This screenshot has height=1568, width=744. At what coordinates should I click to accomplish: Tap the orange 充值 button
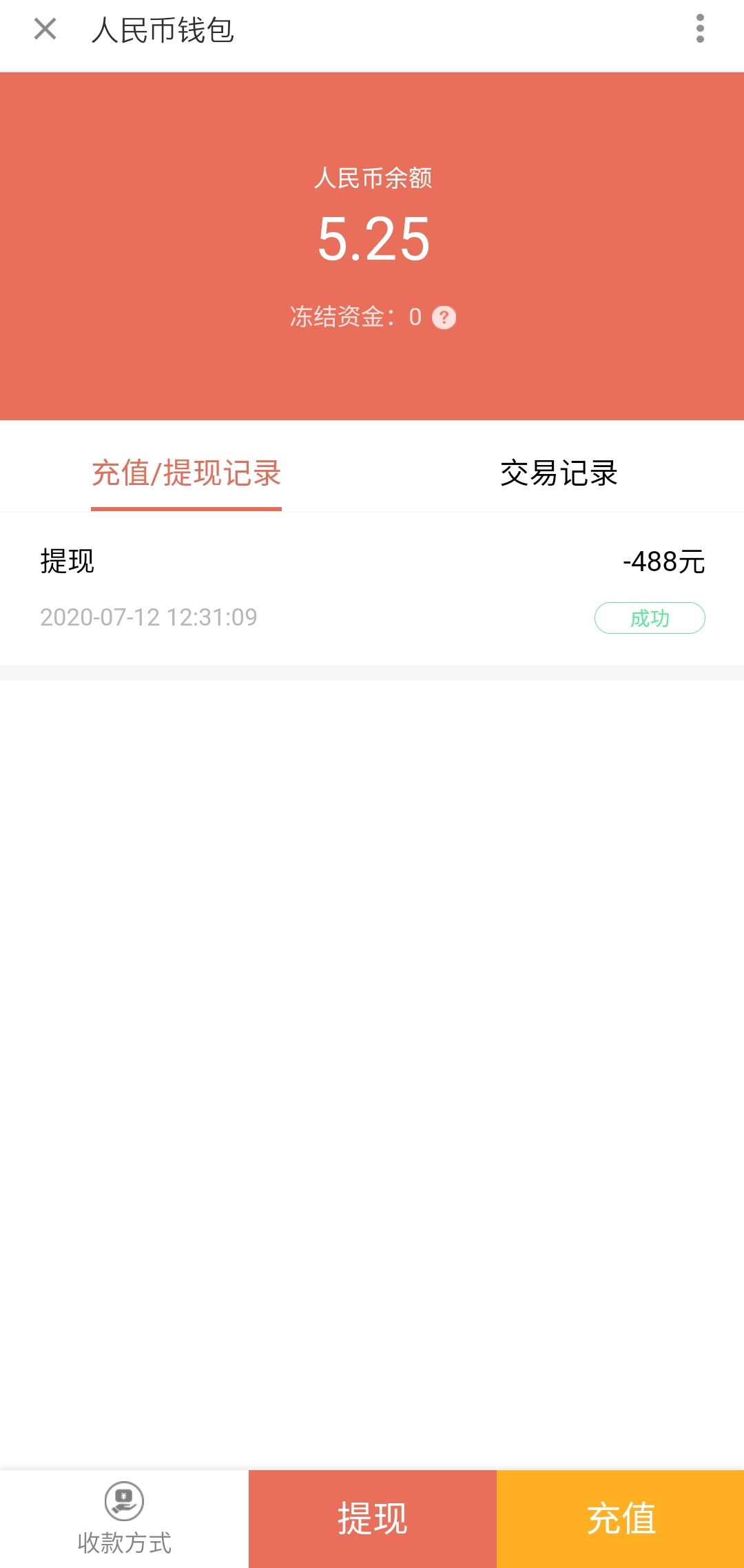[620, 1518]
